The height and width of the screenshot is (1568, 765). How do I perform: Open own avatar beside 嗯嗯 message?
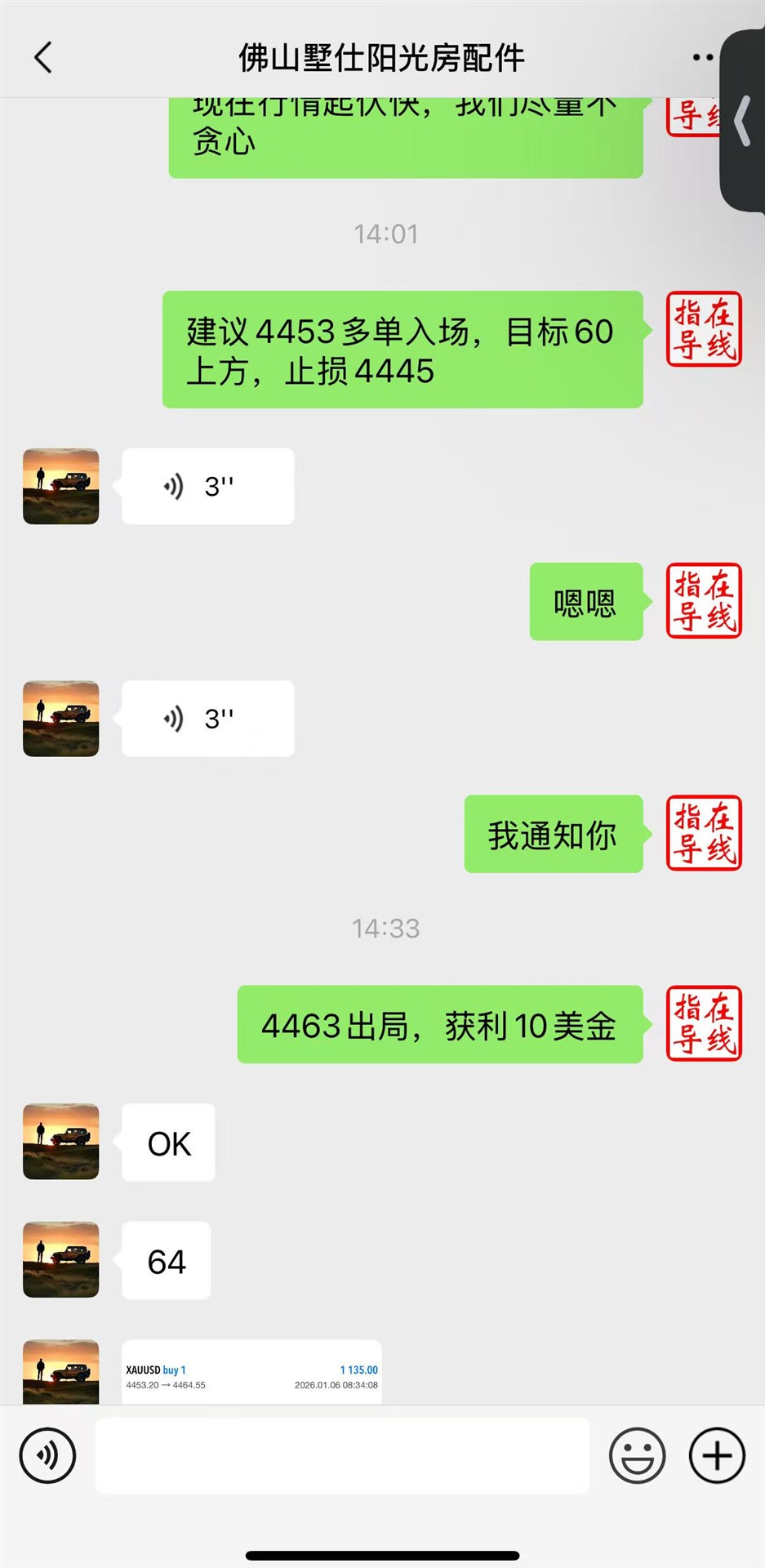coord(704,601)
